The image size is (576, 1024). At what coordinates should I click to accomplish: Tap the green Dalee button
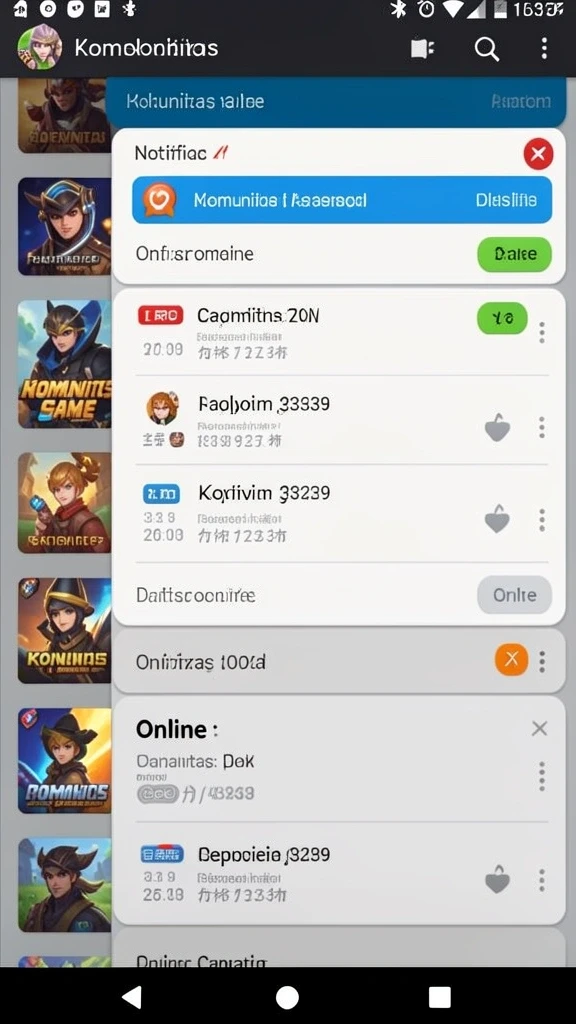click(x=515, y=254)
